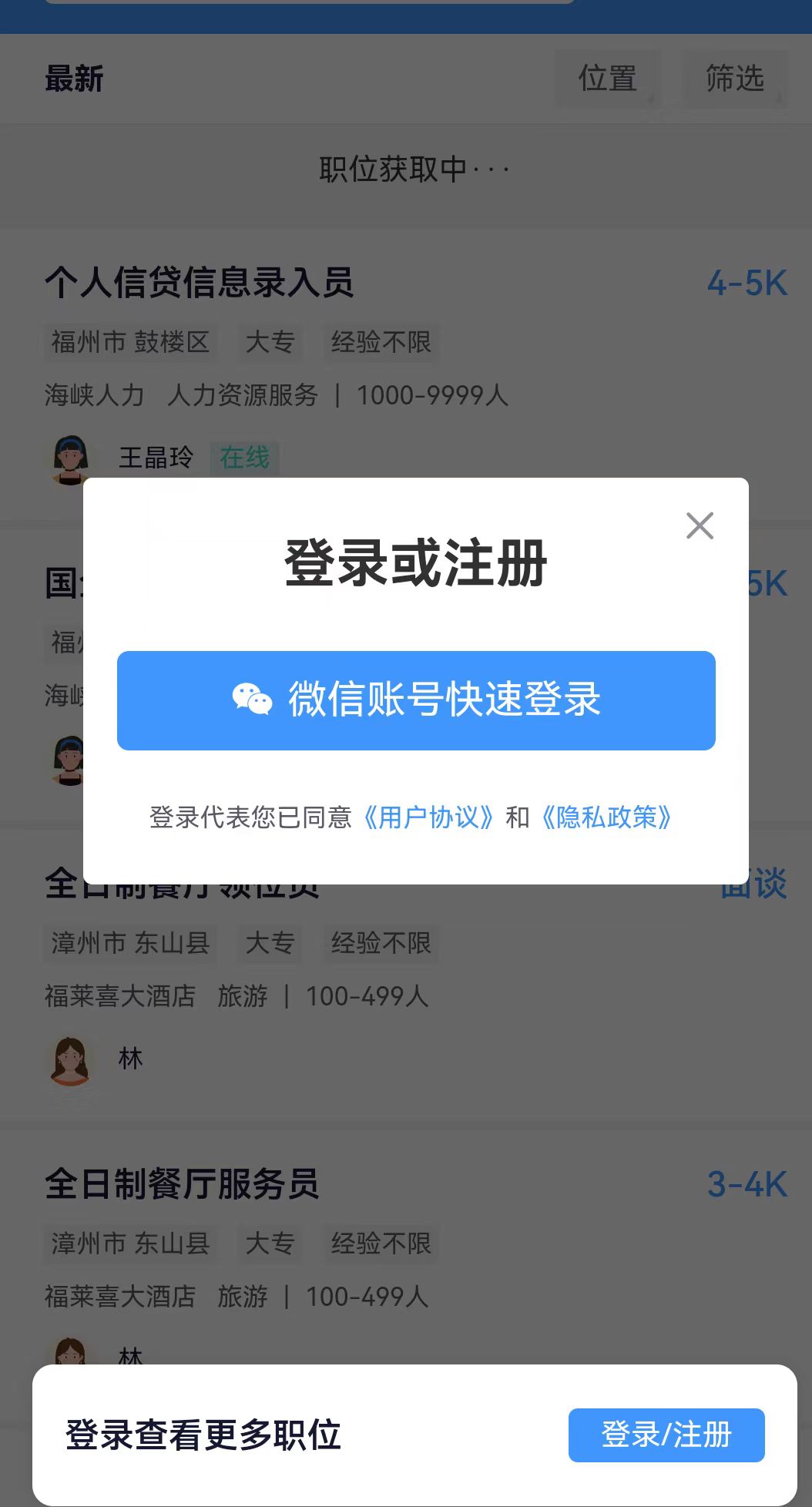Open the 筛选 options

point(735,79)
